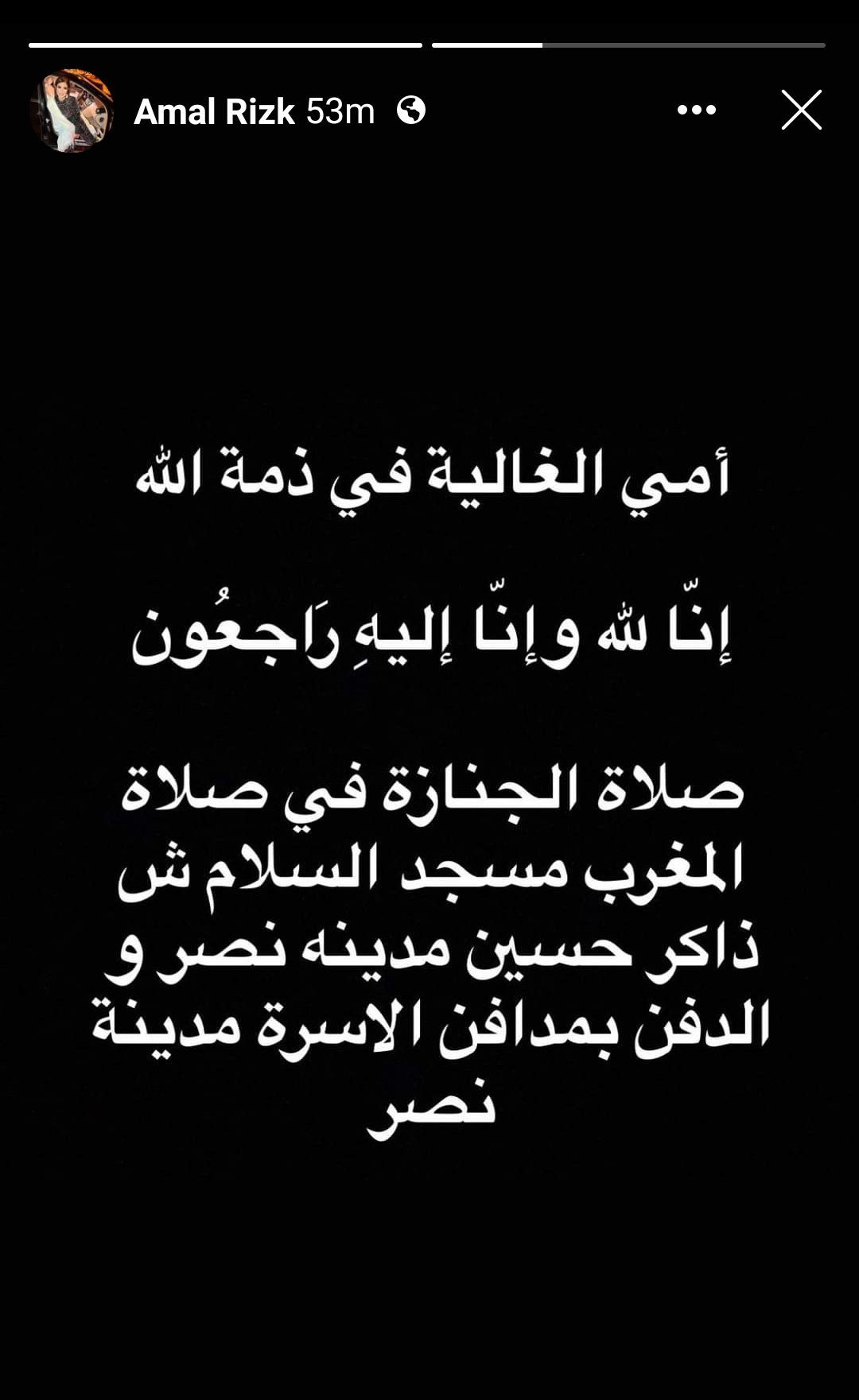The height and width of the screenshot is (1400, 859).
Task: Open Amal Rizk's profile picture
Action: point(72,111)
